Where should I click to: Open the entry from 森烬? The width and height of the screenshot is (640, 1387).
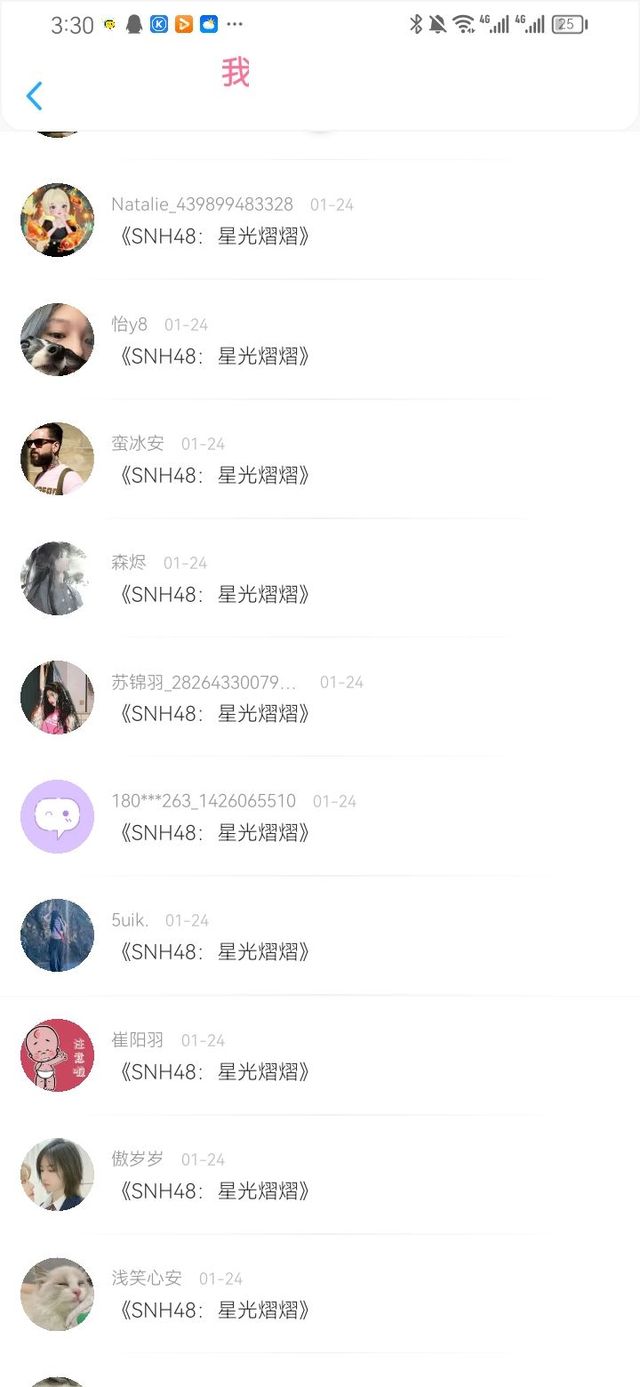320,578
